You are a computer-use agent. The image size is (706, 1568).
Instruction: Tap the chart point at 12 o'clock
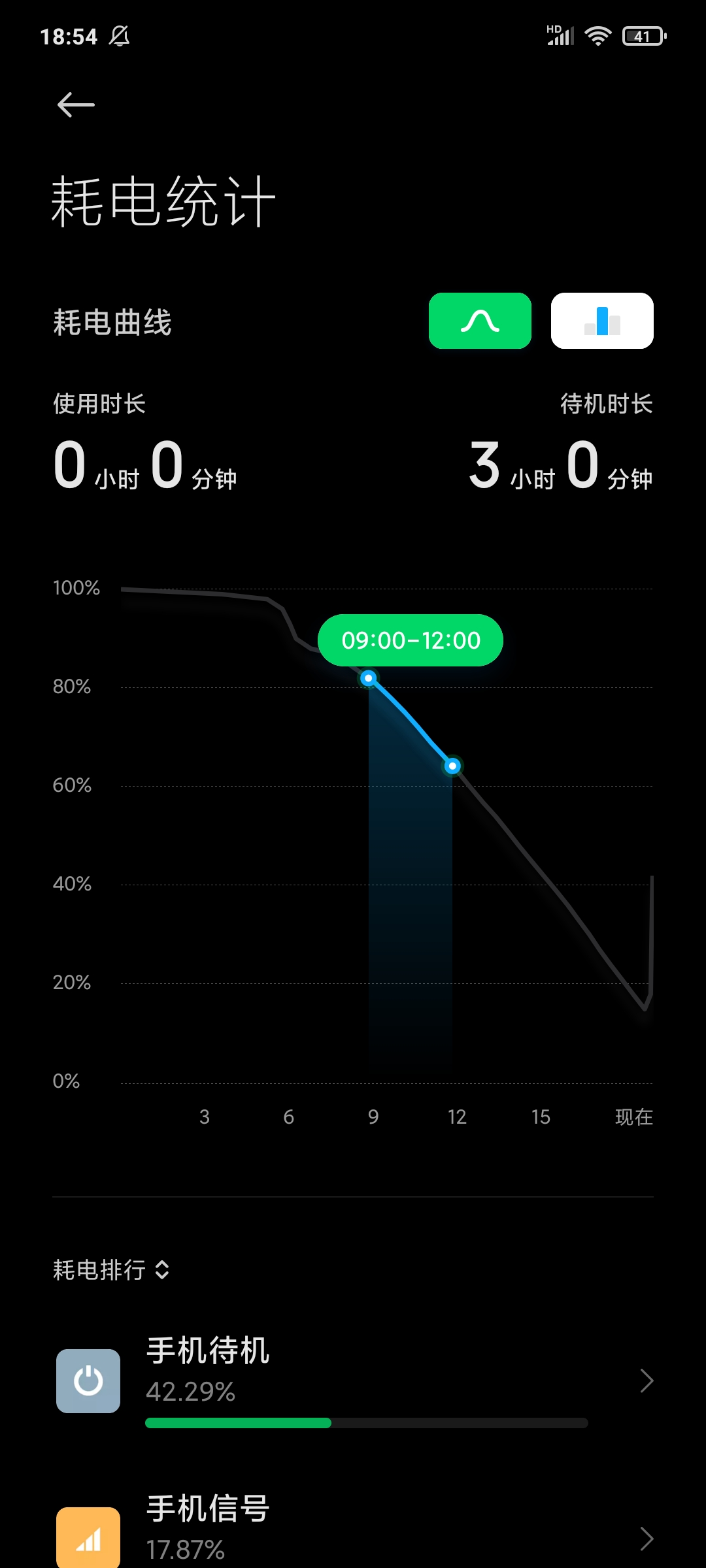(452, 766)
